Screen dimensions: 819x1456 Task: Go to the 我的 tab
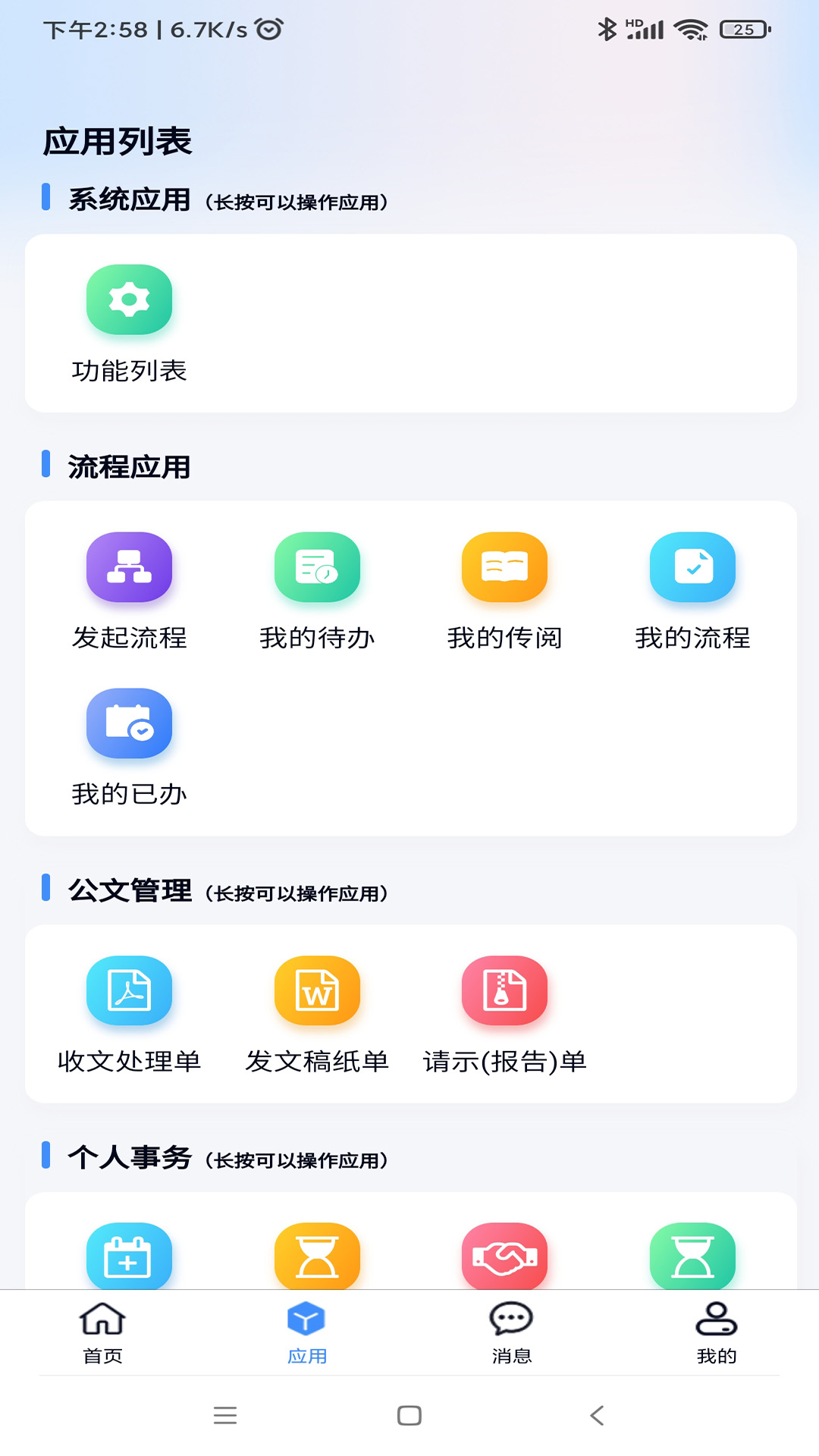coord(717,1333)
